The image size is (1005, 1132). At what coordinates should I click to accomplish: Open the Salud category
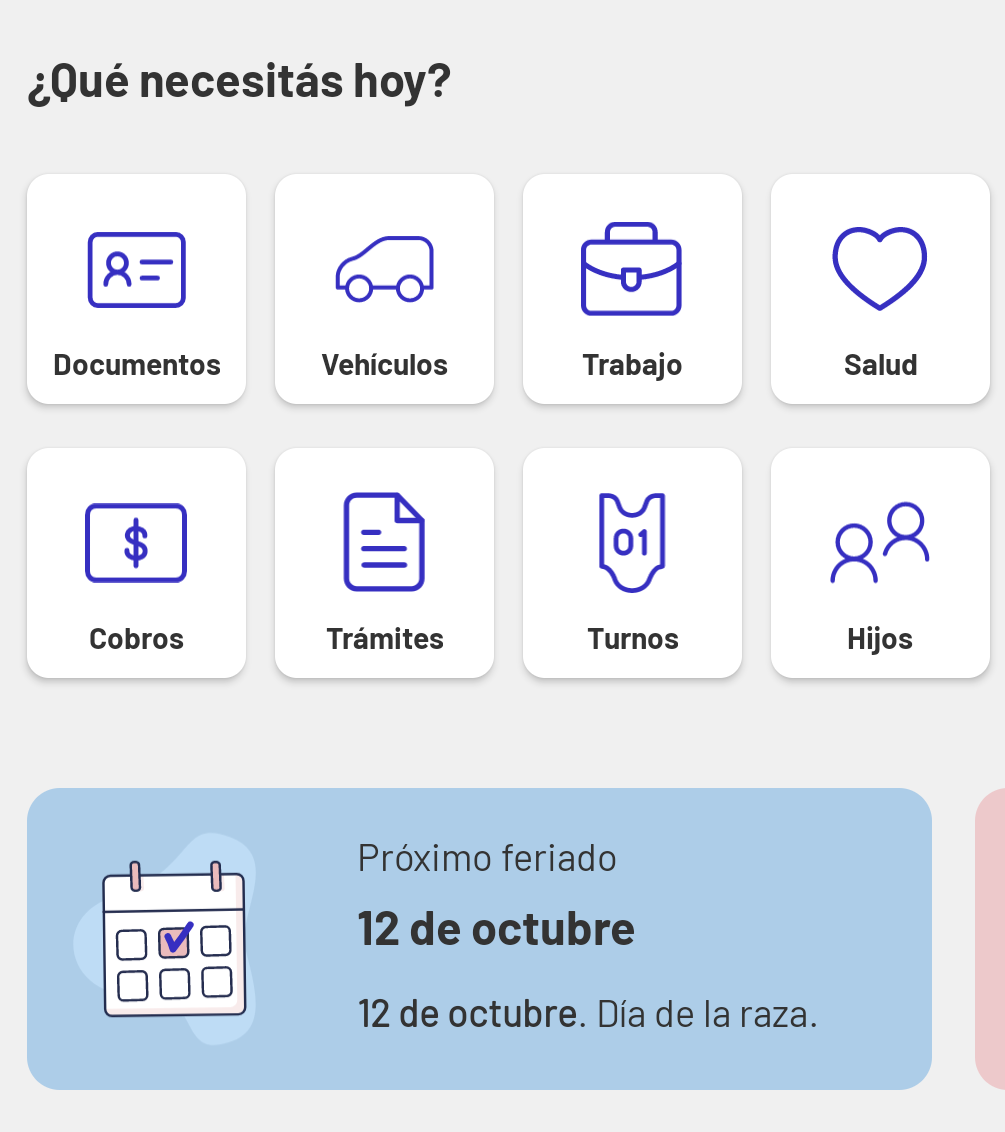[x=880, y=289]
